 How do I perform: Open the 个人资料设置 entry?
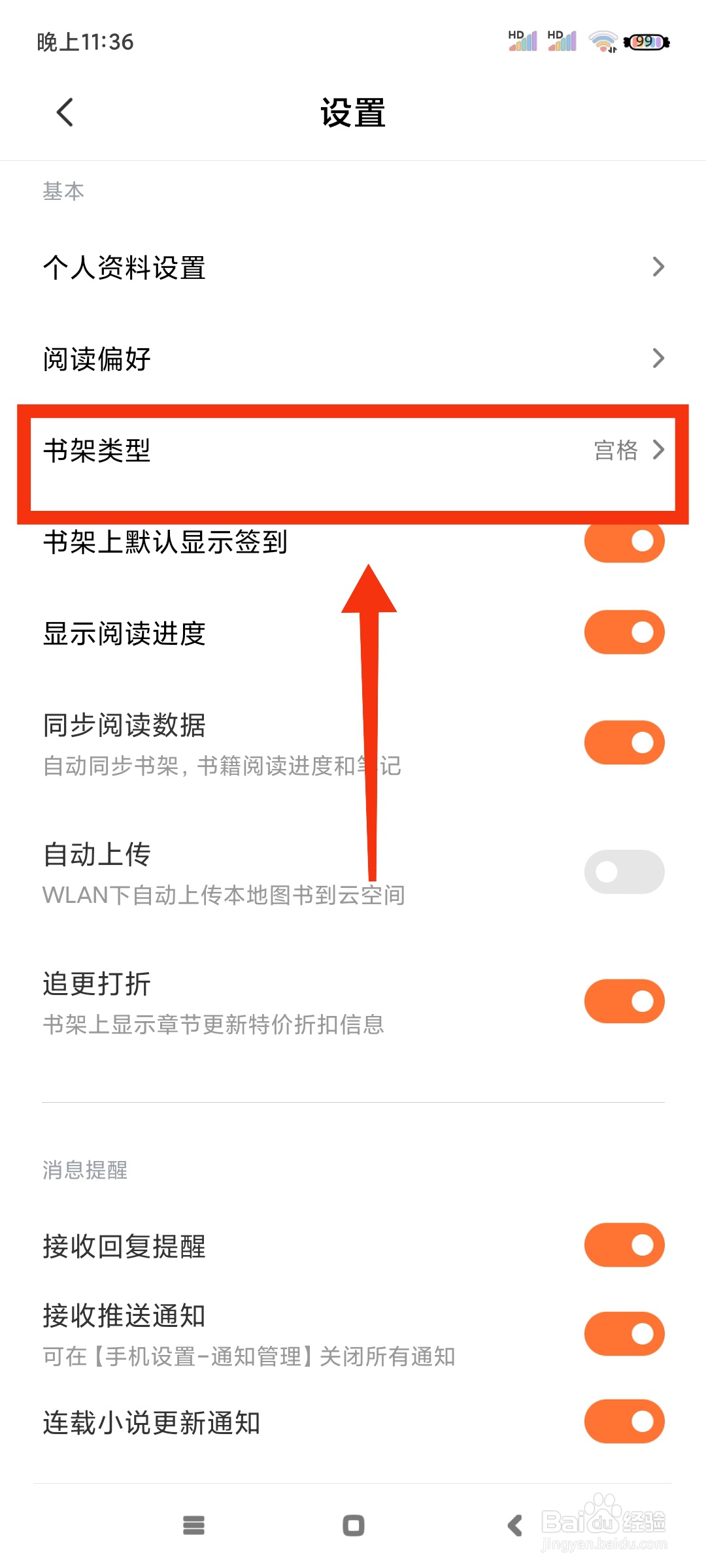tap(261, 267)
